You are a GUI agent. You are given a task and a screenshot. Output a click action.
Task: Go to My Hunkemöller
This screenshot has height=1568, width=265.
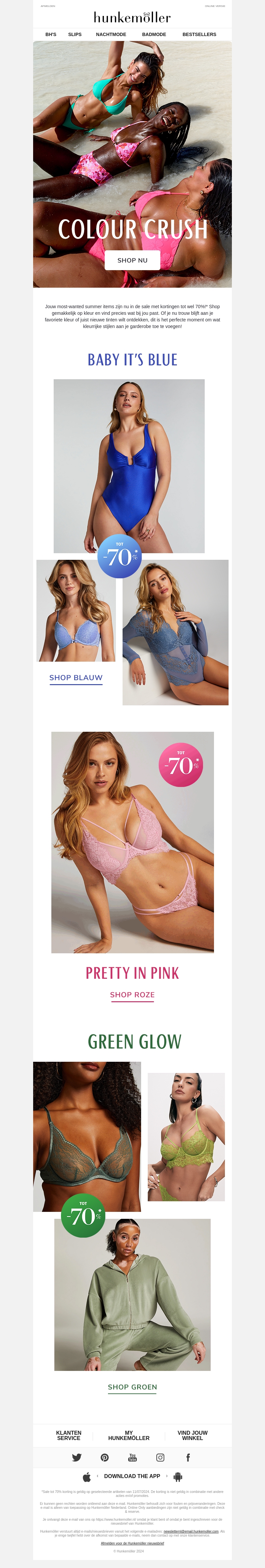click(129, 1435)
